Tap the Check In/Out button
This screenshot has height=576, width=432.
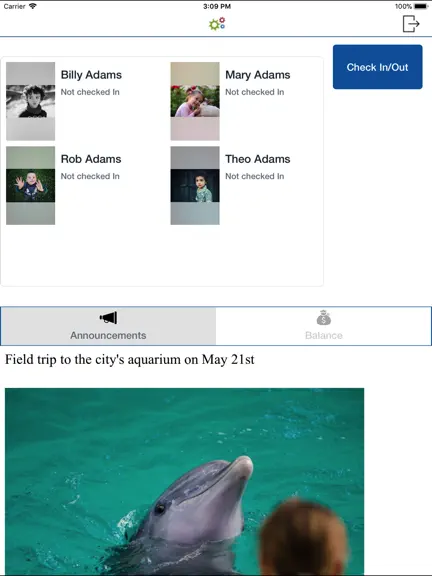coord(377,67)
